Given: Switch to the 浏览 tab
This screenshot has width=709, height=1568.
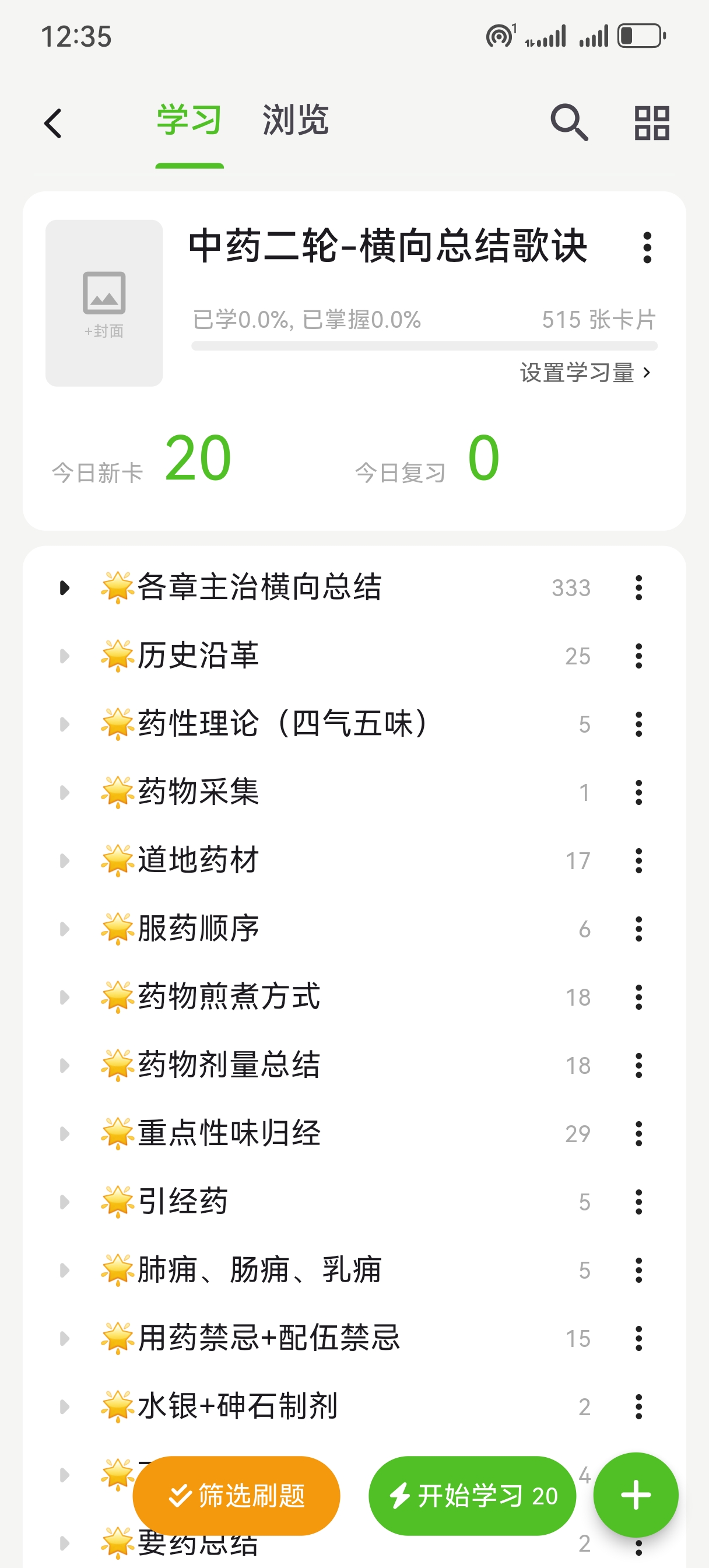Looking at the screenshot, I should [x=296, y=120].
